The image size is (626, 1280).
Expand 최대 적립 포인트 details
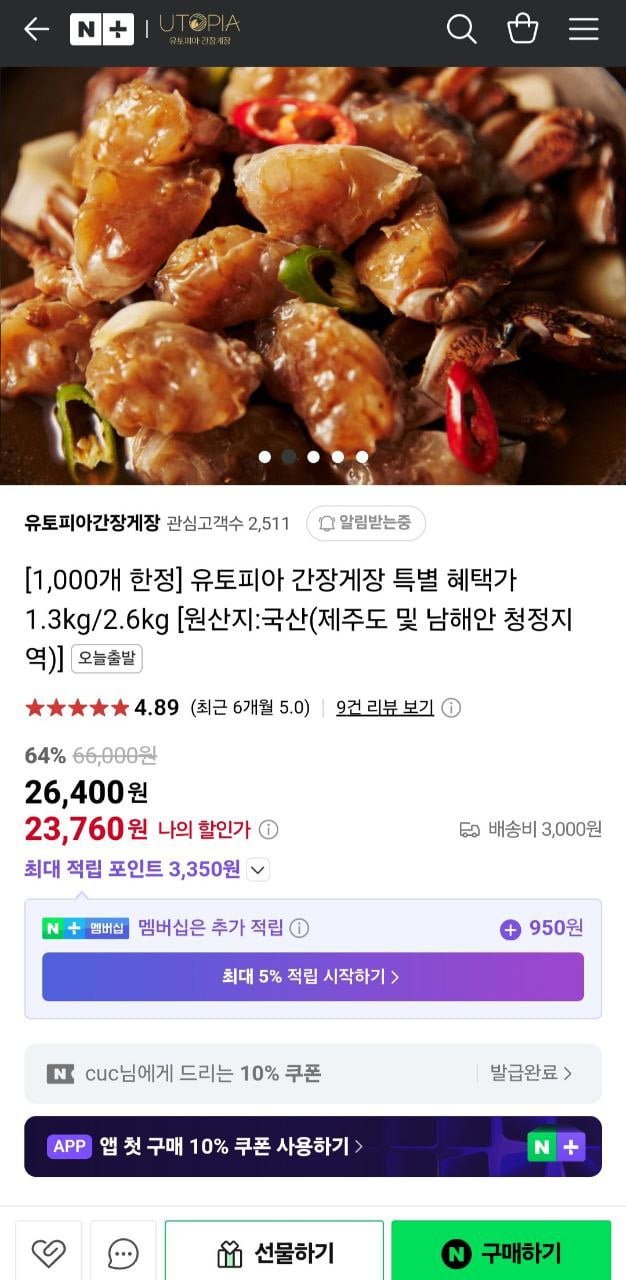coord(258,870)
